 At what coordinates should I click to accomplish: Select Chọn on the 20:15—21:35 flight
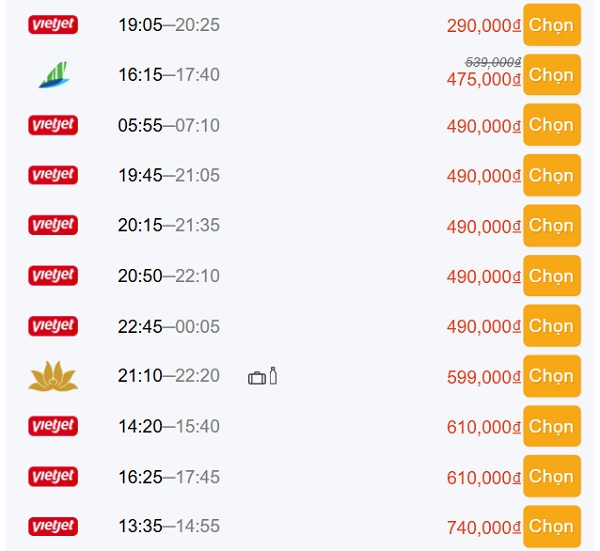pyautogui.click(x=551, y=226)
